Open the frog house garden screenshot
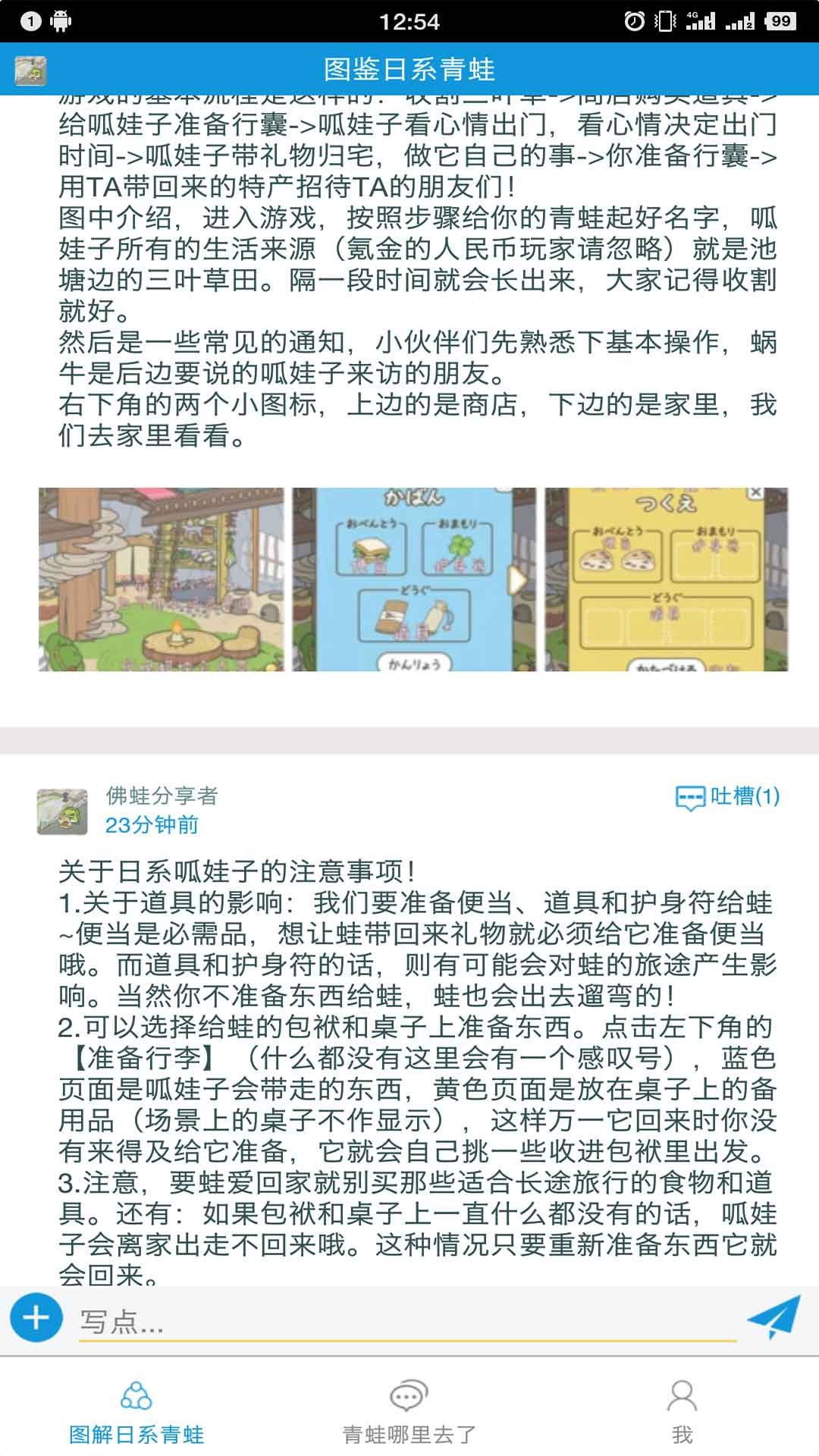 pyautogui.click(x=162, y=579)
